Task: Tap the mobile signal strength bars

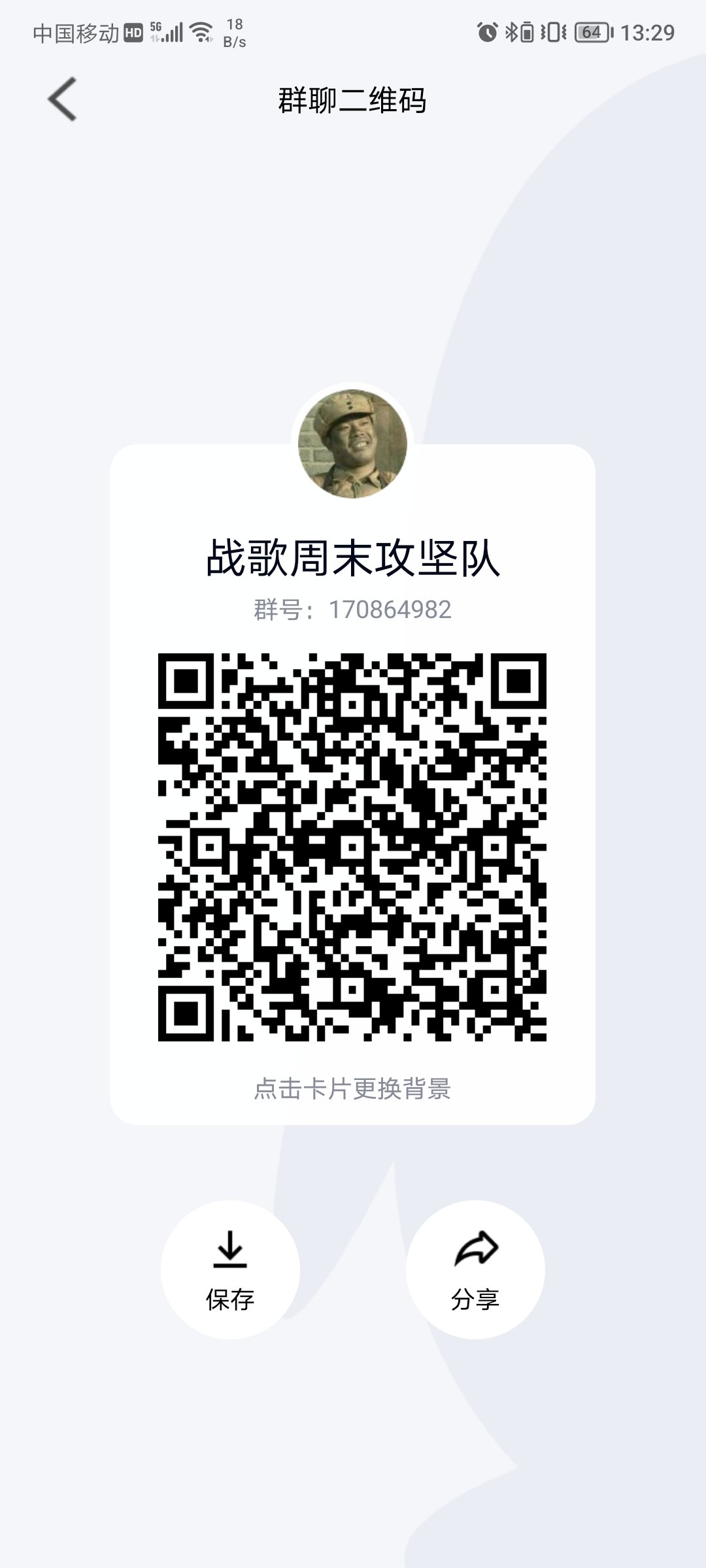Action: pos(175,33)
